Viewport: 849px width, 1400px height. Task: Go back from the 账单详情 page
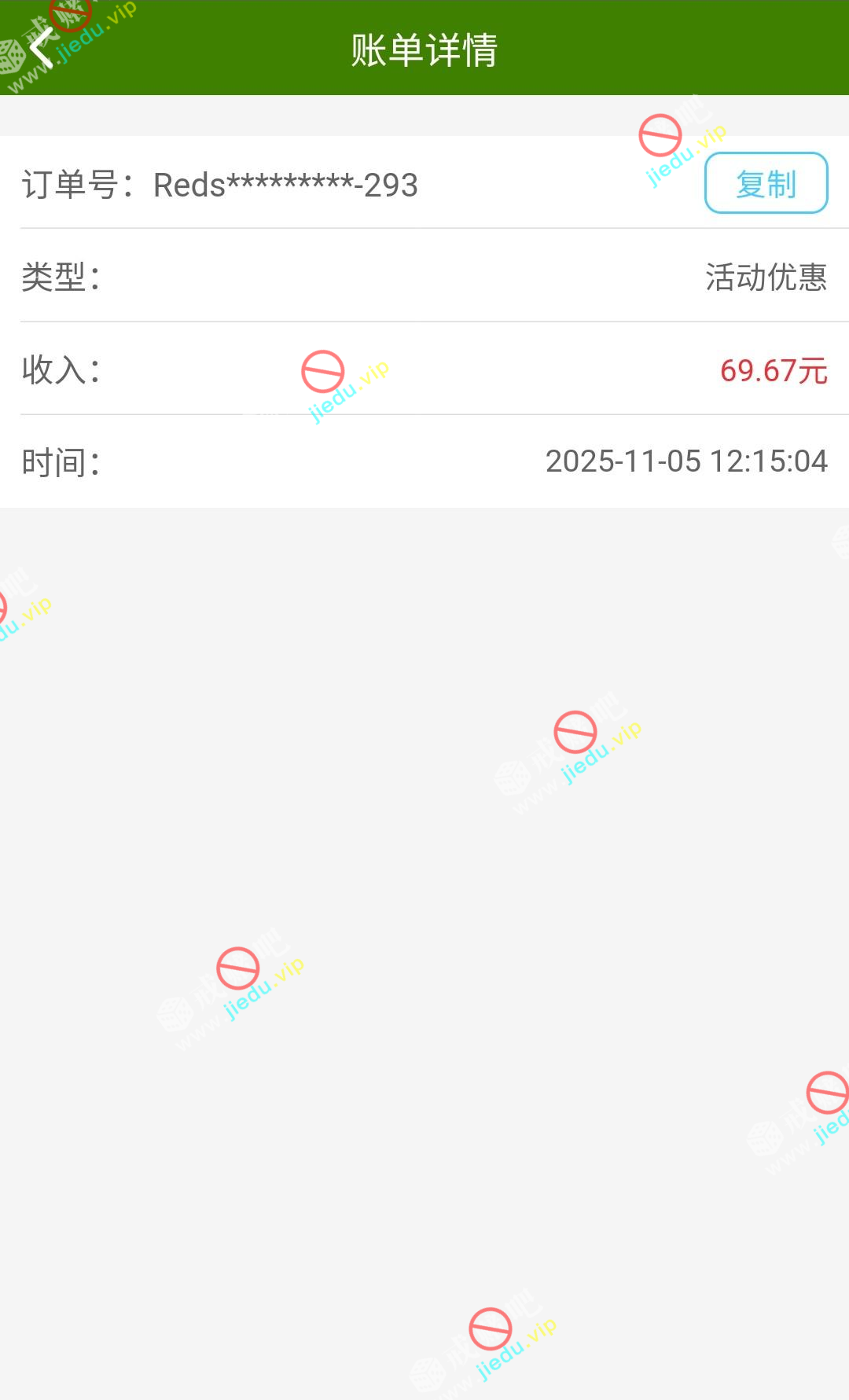click(41, 49)
